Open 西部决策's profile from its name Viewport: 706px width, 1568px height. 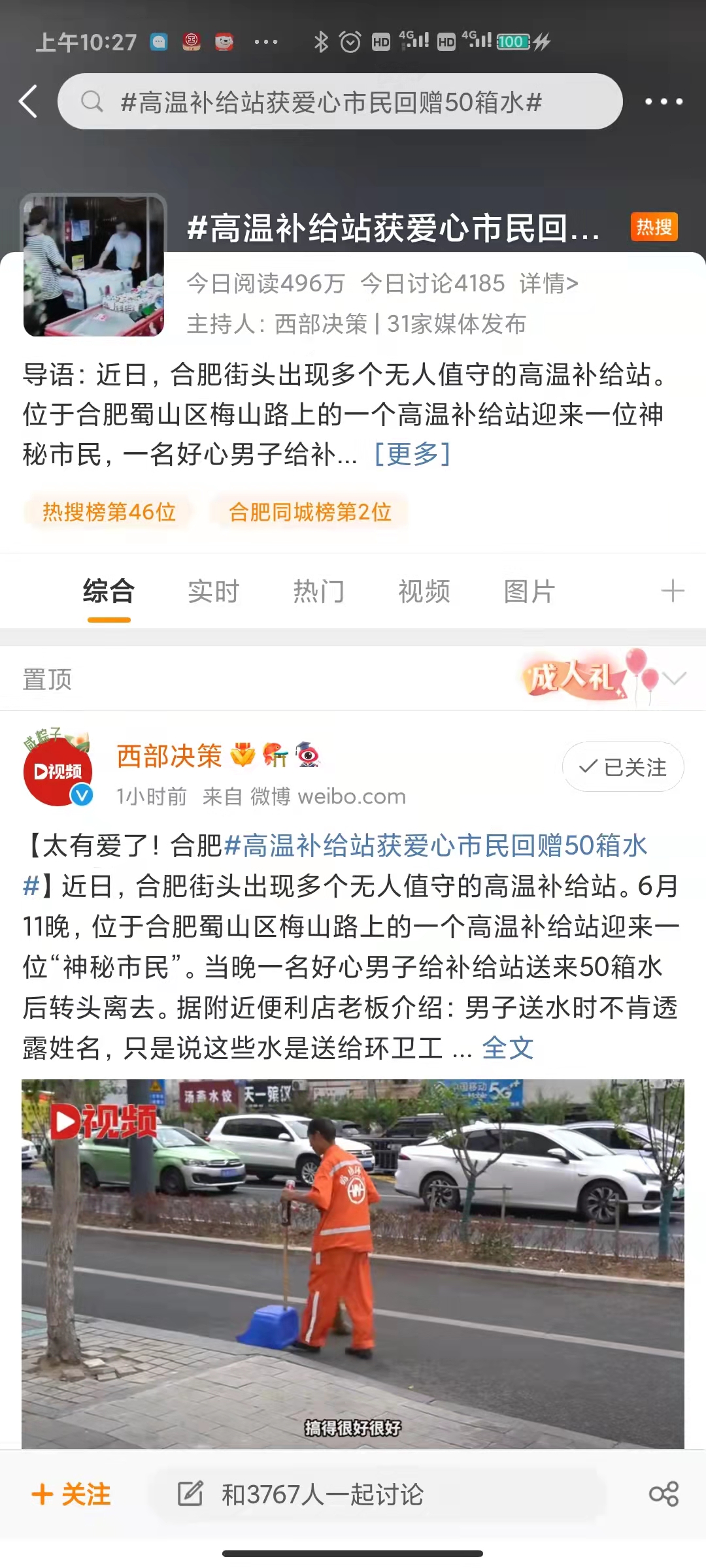tap(169, 756)
